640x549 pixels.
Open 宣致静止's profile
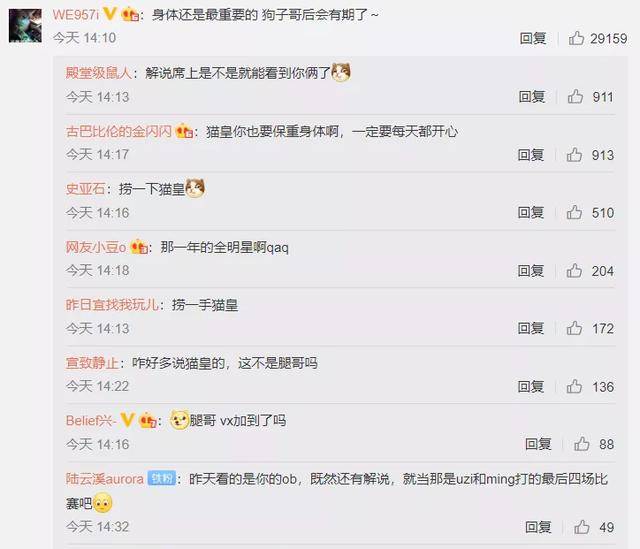[91, 362]
